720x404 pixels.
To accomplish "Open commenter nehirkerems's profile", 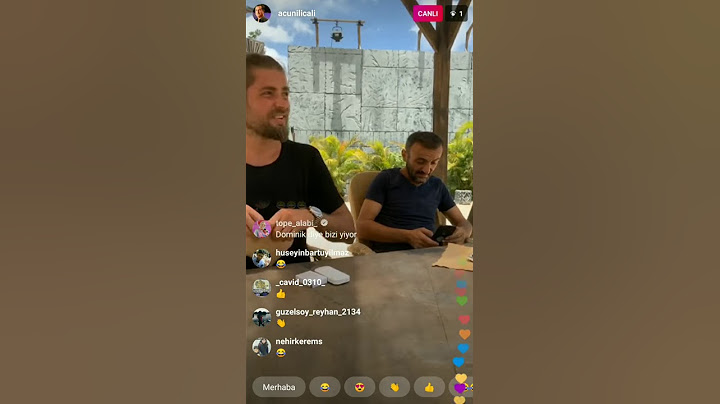I will pyautogui.click(x=262, y=347).
